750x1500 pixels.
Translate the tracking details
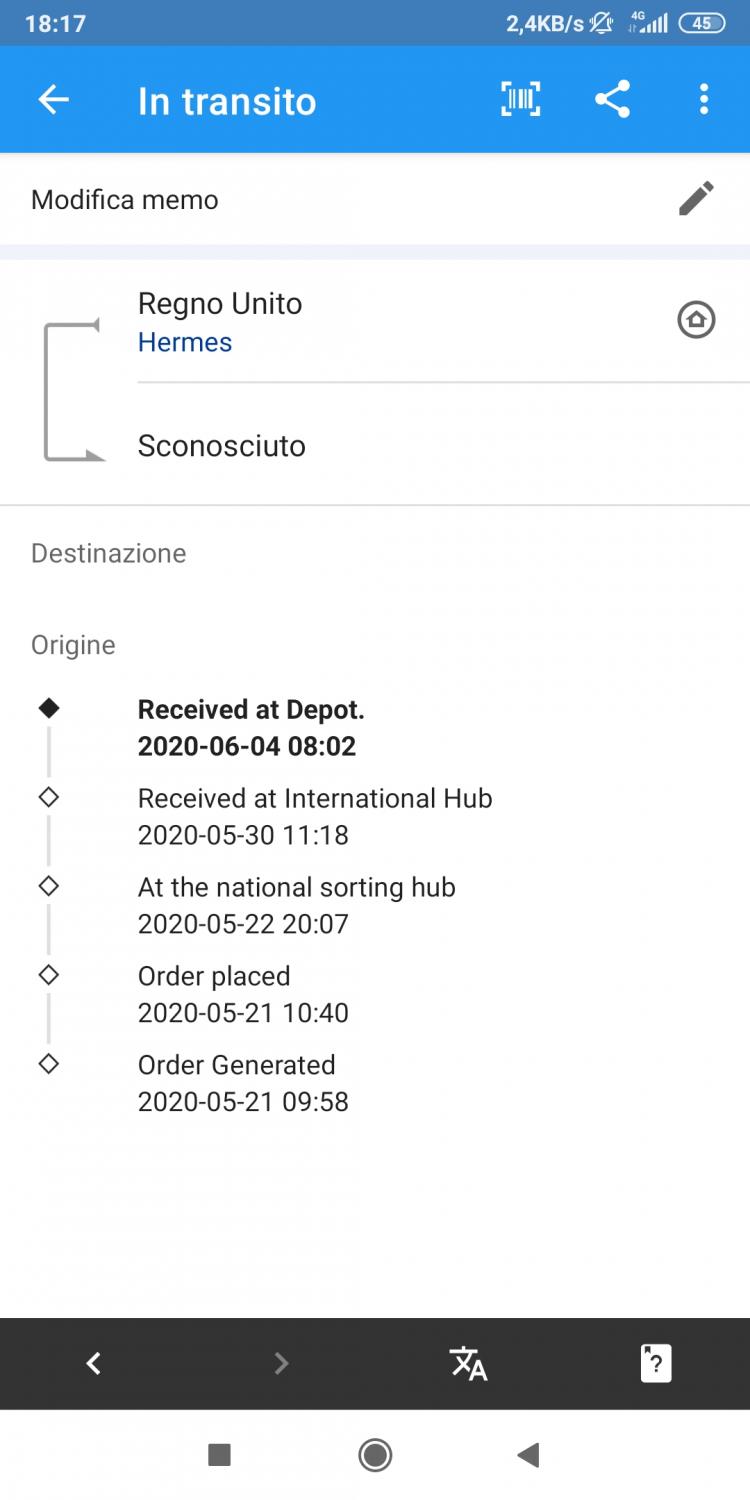coord(468,1363)
